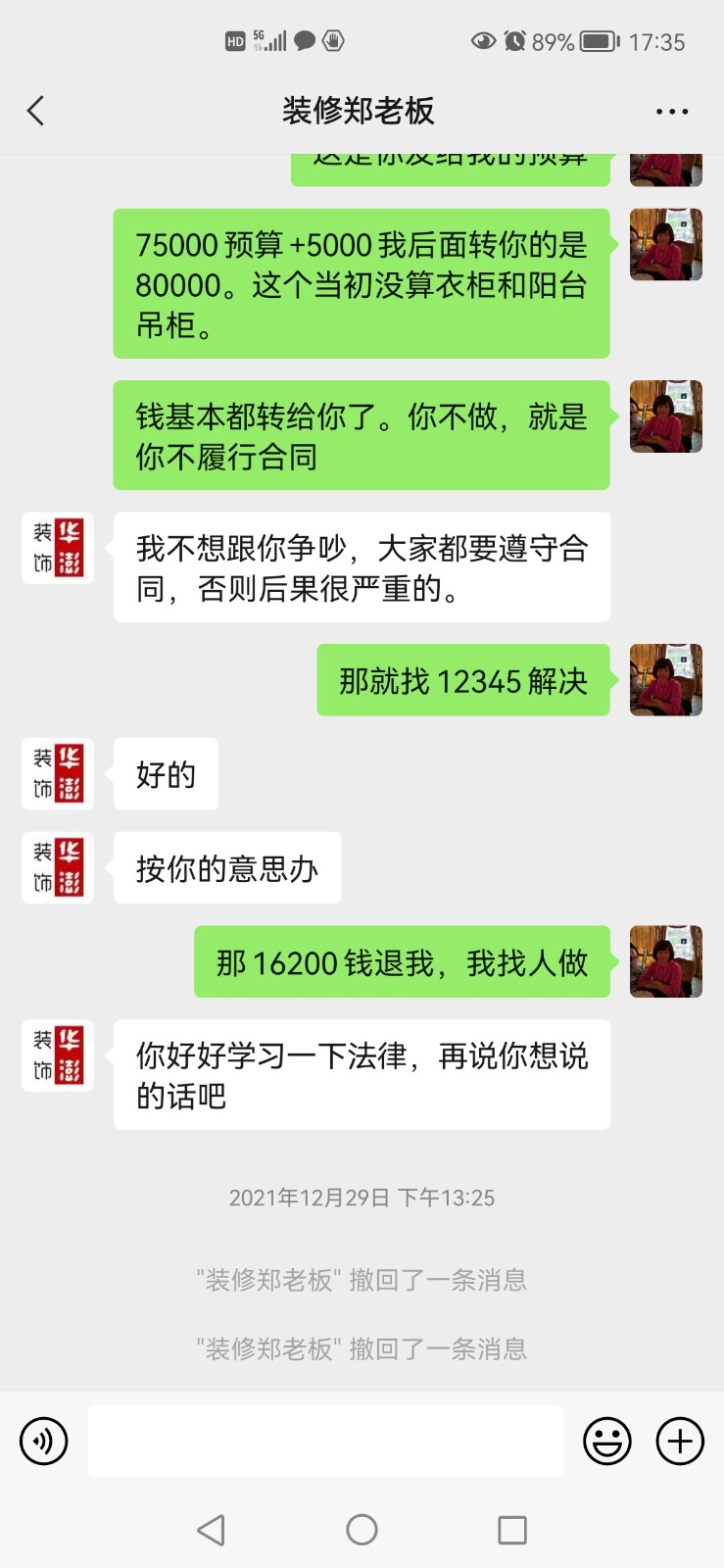
Task: Switch to voice message input
Action: point(44,1442)
